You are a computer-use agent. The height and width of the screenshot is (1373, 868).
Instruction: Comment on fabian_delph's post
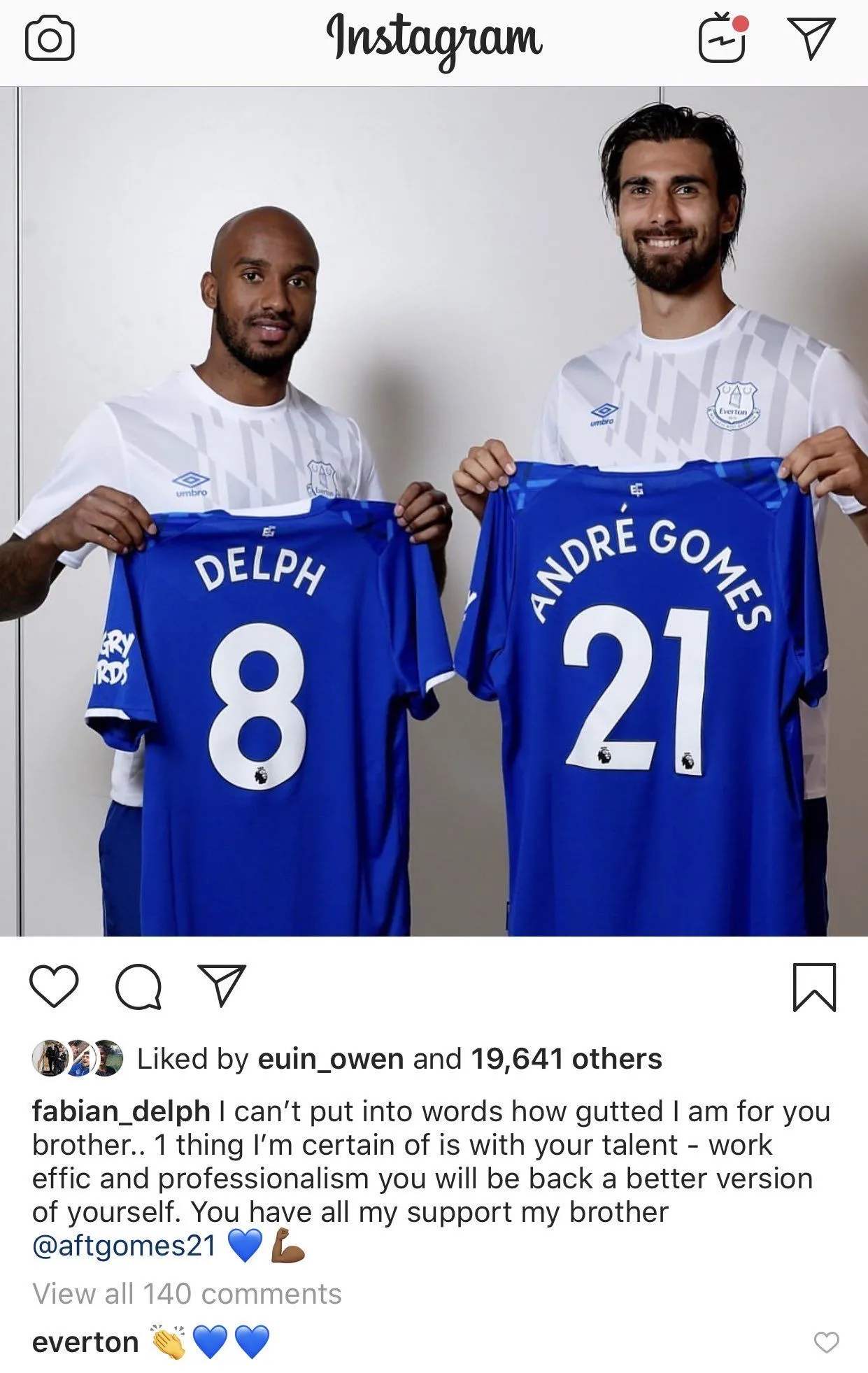pos(138,987)
